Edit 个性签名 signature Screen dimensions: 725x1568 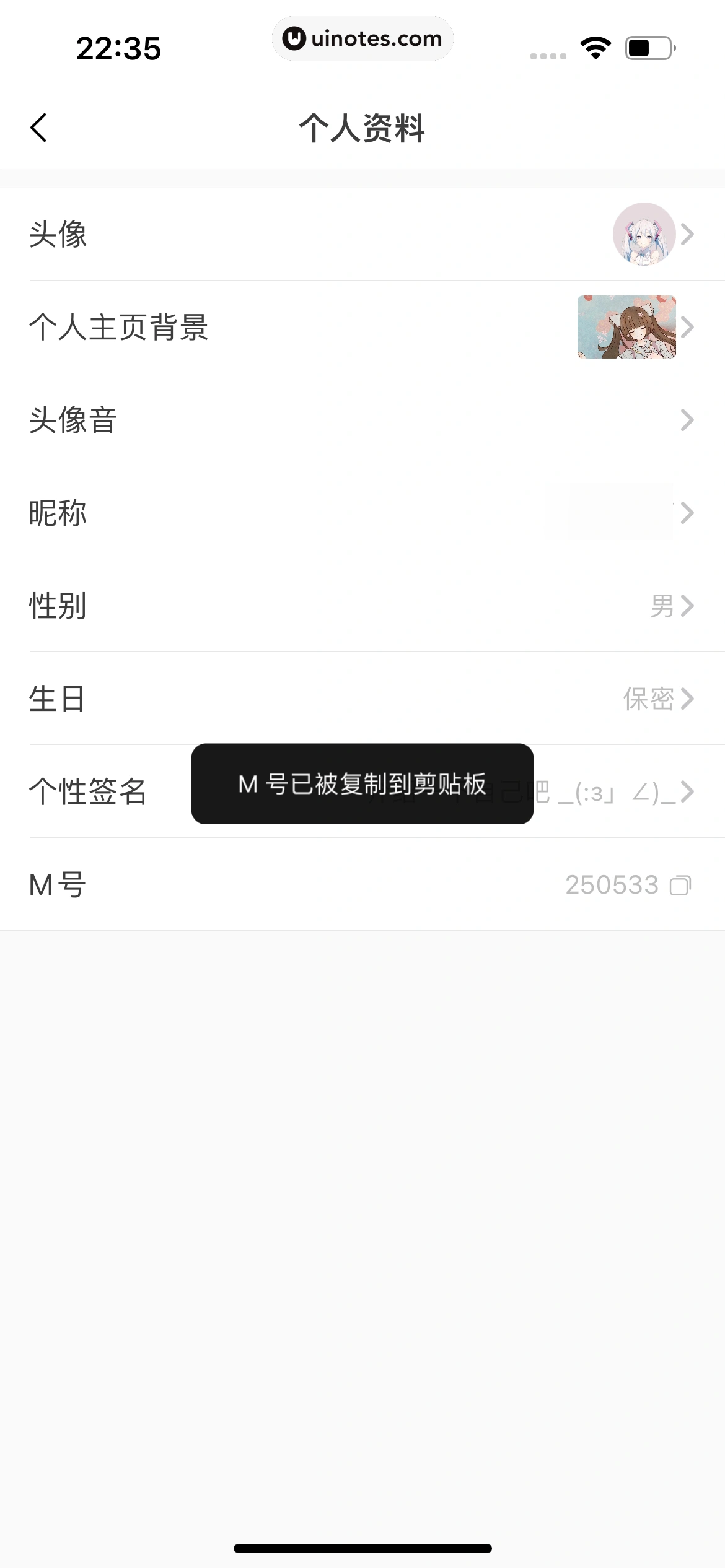pos(620,792)
